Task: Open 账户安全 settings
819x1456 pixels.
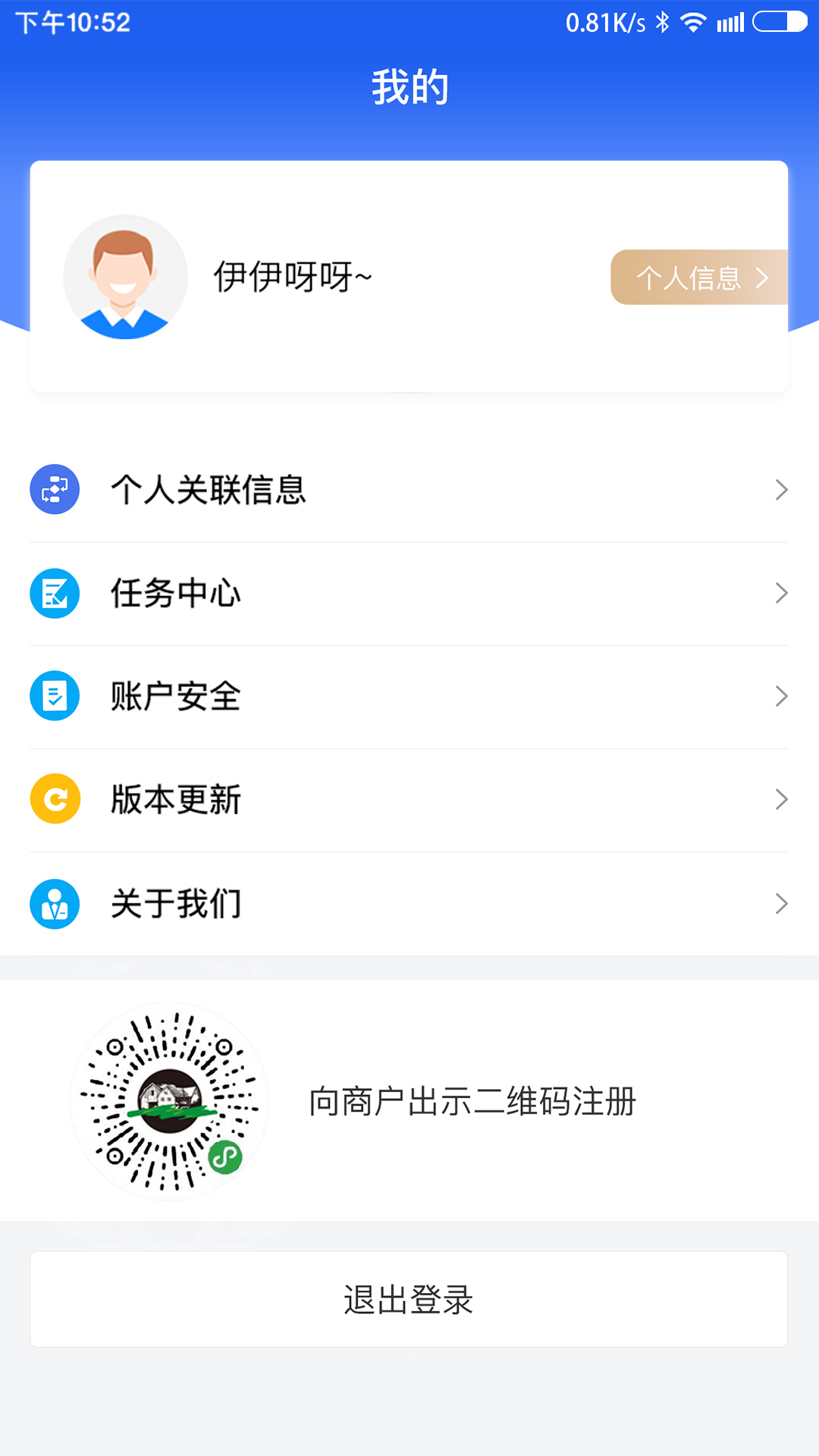Action: pyautogui.click(x=409, y=696)
